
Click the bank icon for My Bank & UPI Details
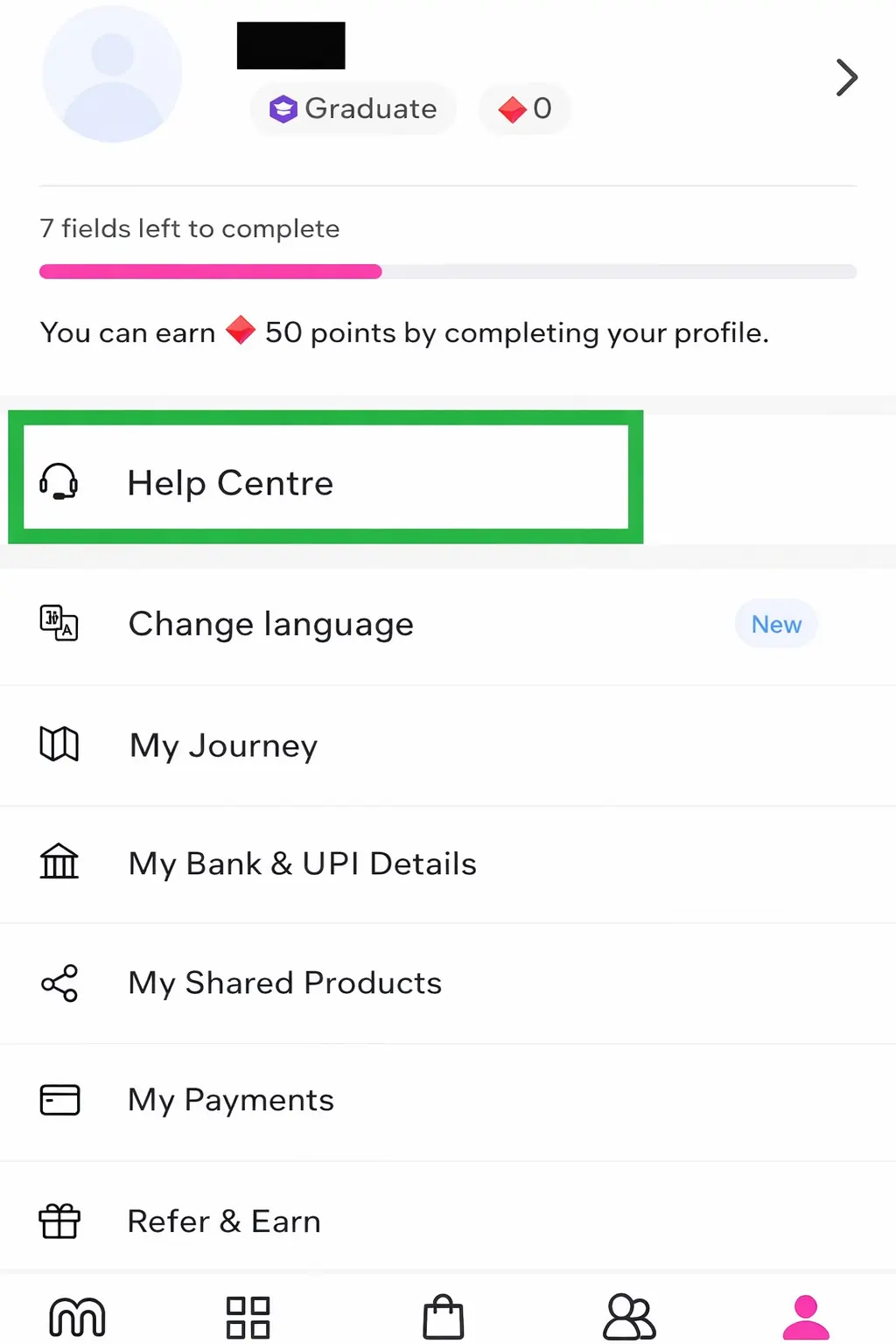point(58,863)
